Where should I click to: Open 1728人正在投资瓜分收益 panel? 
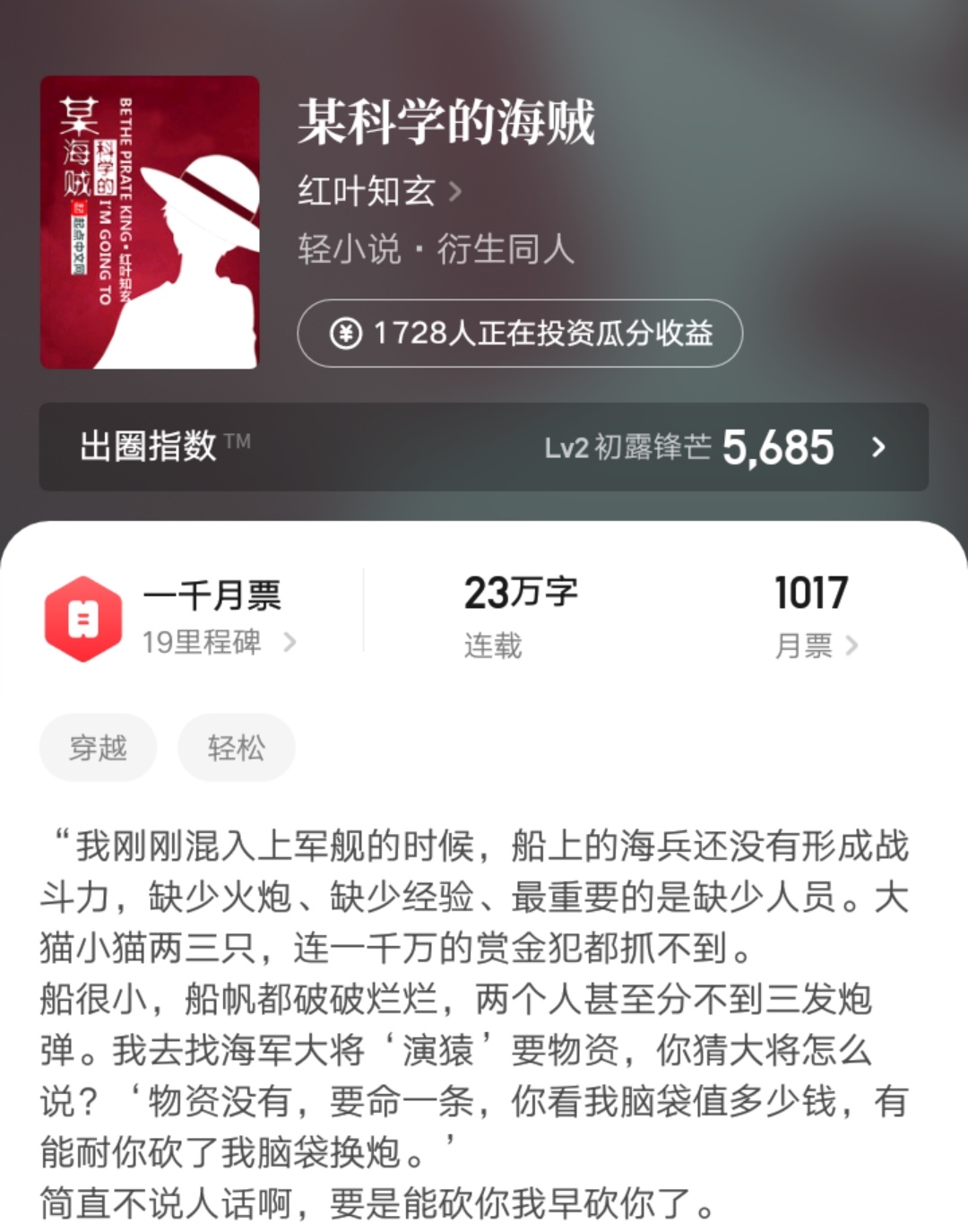pos(520,335)
